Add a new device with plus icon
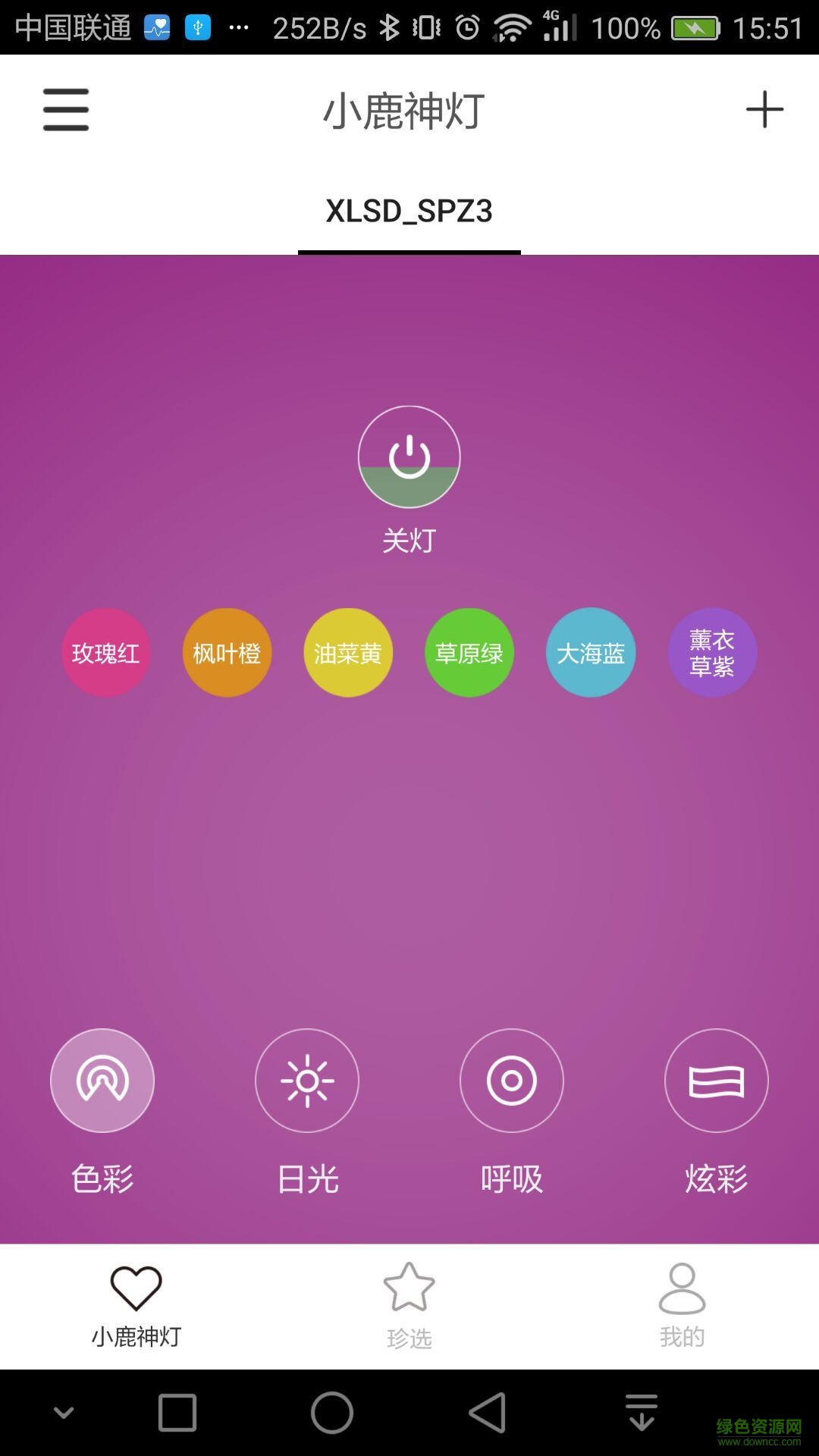Image resolution: width=819 pixels, height=1456 pixels. 764,110
